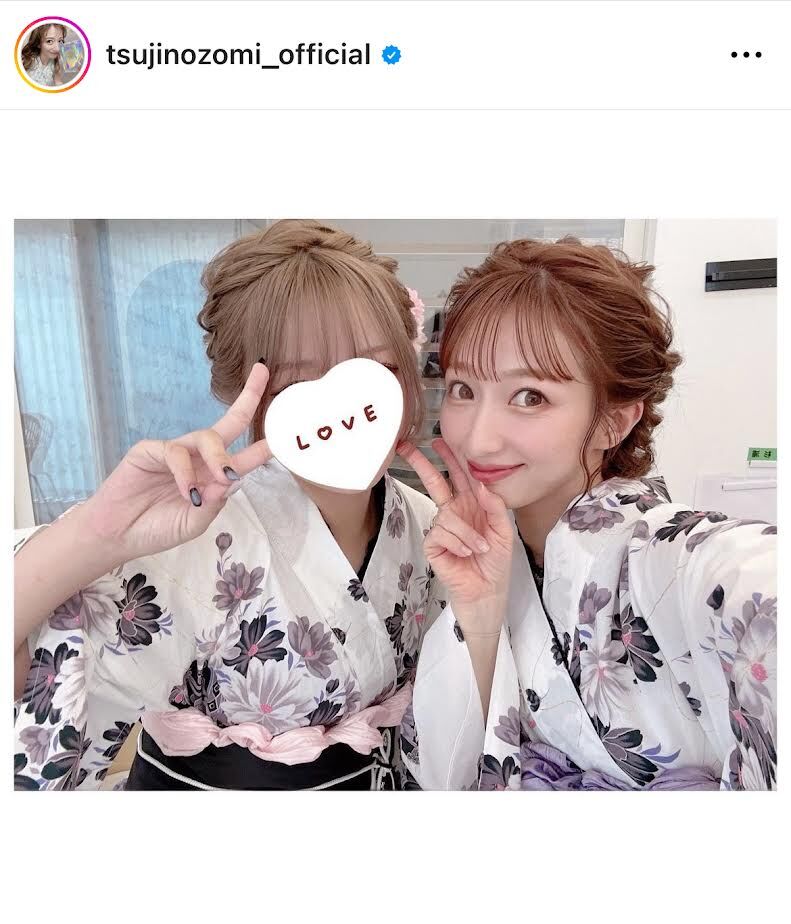Image resolution: width=791 pixels, height=924 pixels.
Task: Open the three-dot post options menu
Action: 746,55
